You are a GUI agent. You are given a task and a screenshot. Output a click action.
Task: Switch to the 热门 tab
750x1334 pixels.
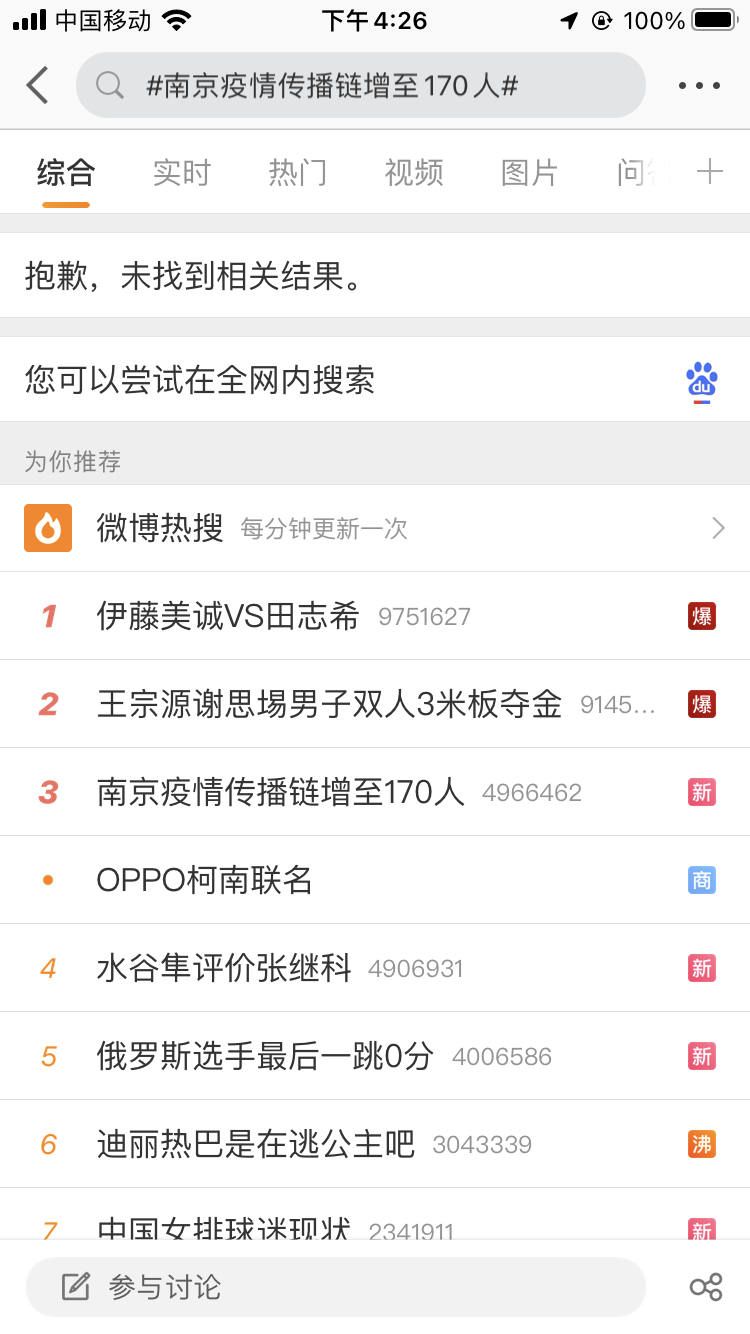tap(297, 172)
